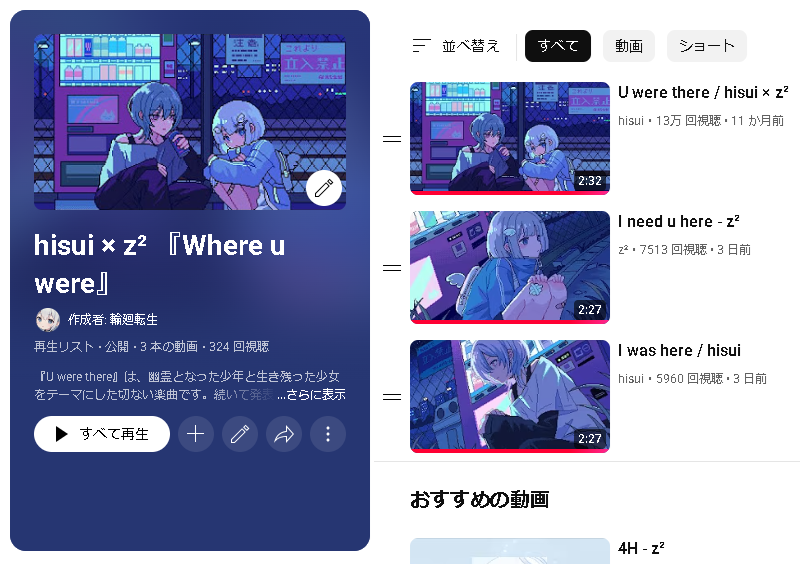Play I was here / hisui video

(x=510, y=396)
